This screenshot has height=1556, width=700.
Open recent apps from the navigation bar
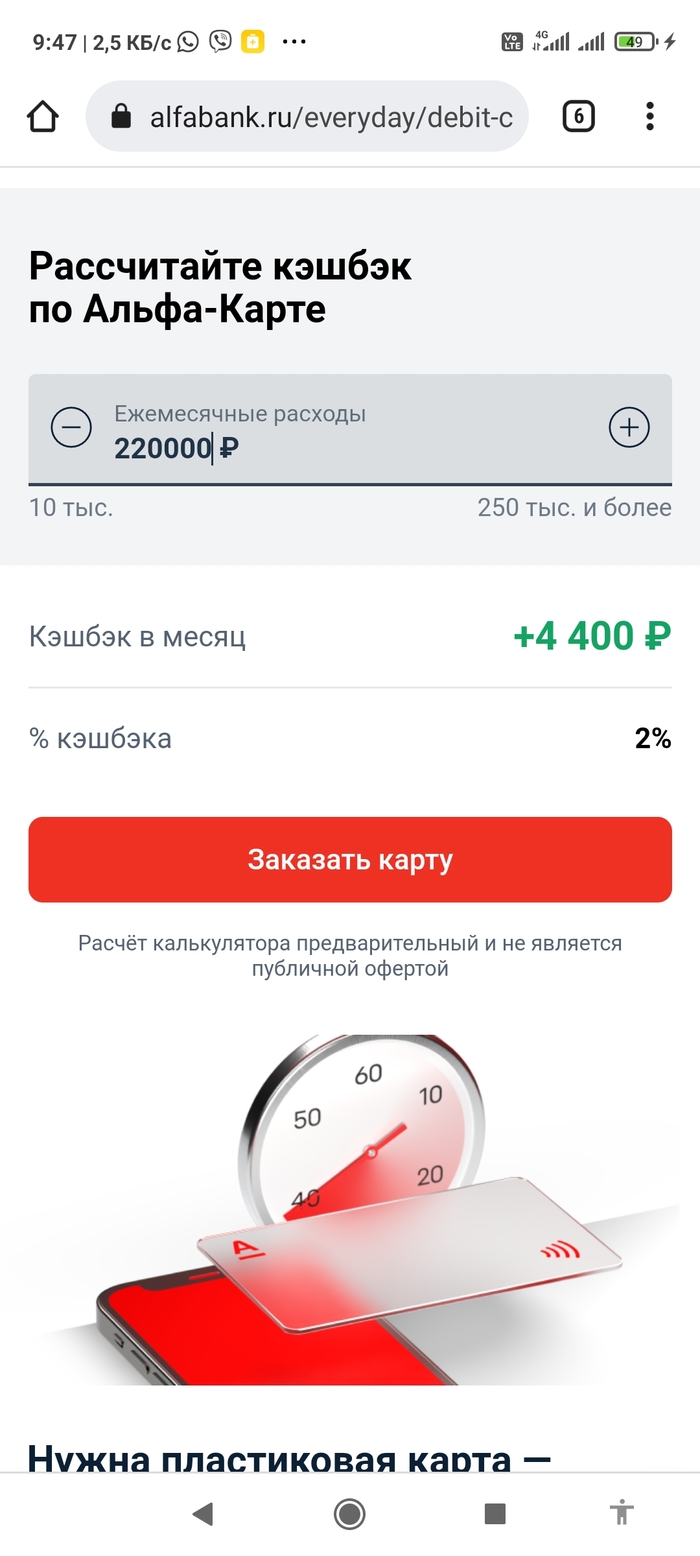[x=495, y=1514]
